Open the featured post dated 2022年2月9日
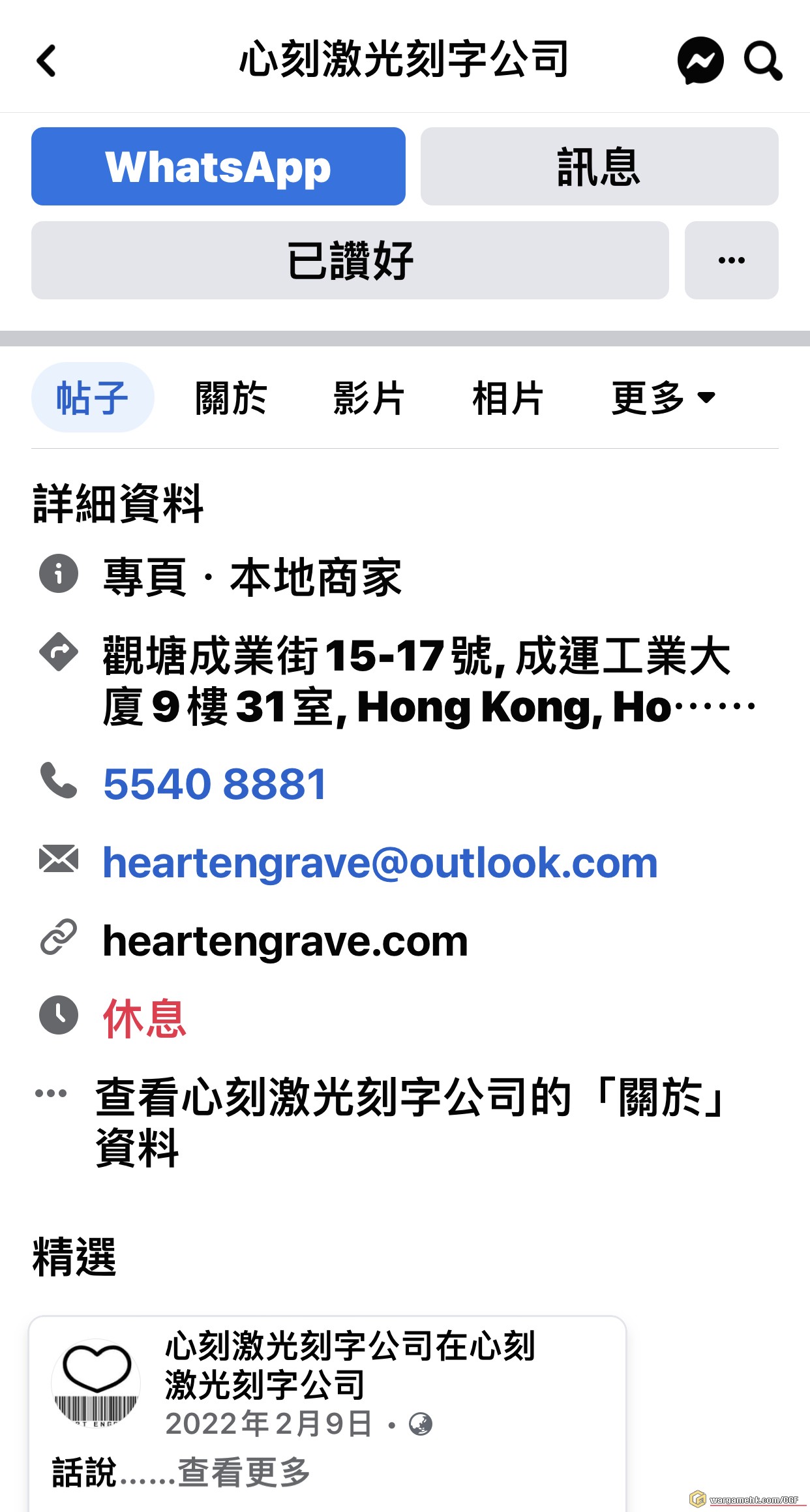Image resolution: width=810 pixels, height=1512 pixels. (269, 1423)
